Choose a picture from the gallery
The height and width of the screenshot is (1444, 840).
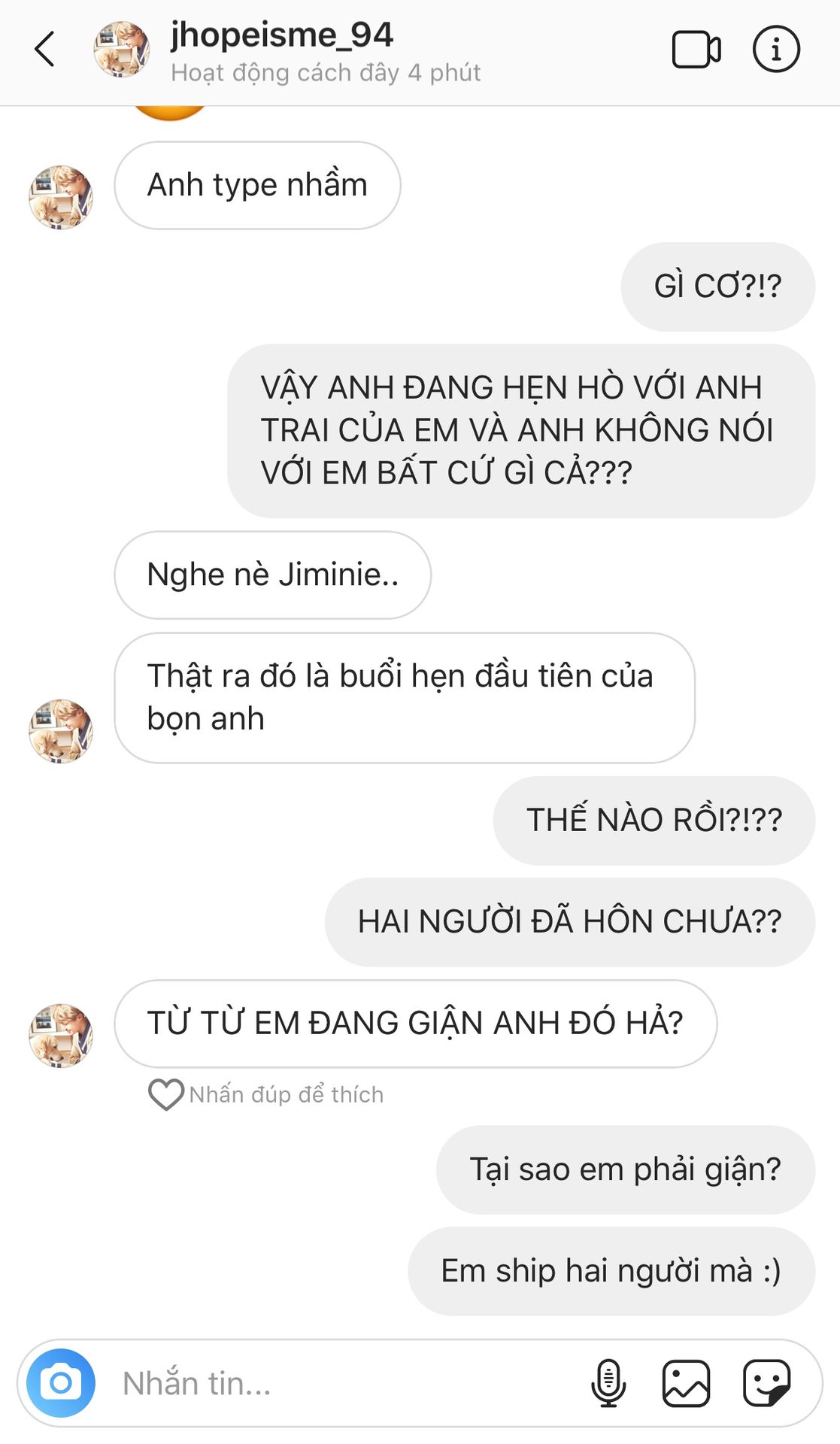pos(686,1382)
